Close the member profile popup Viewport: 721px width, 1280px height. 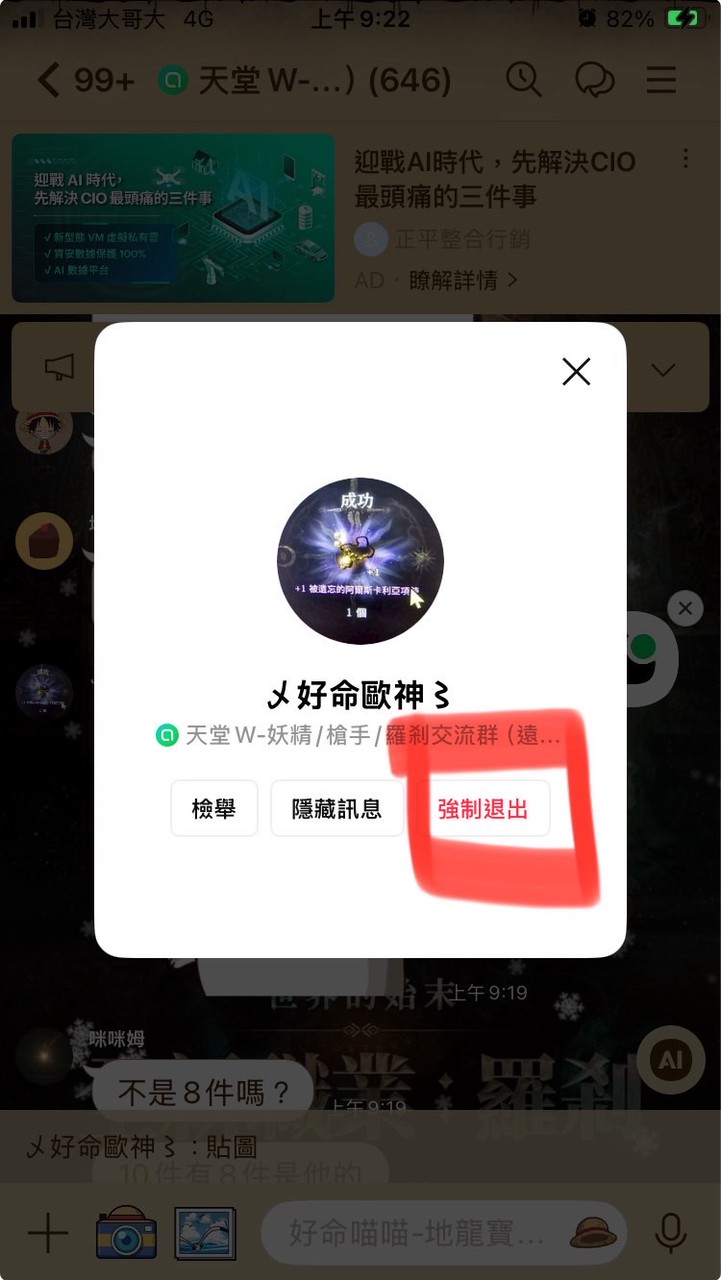(x=576, y=371)
